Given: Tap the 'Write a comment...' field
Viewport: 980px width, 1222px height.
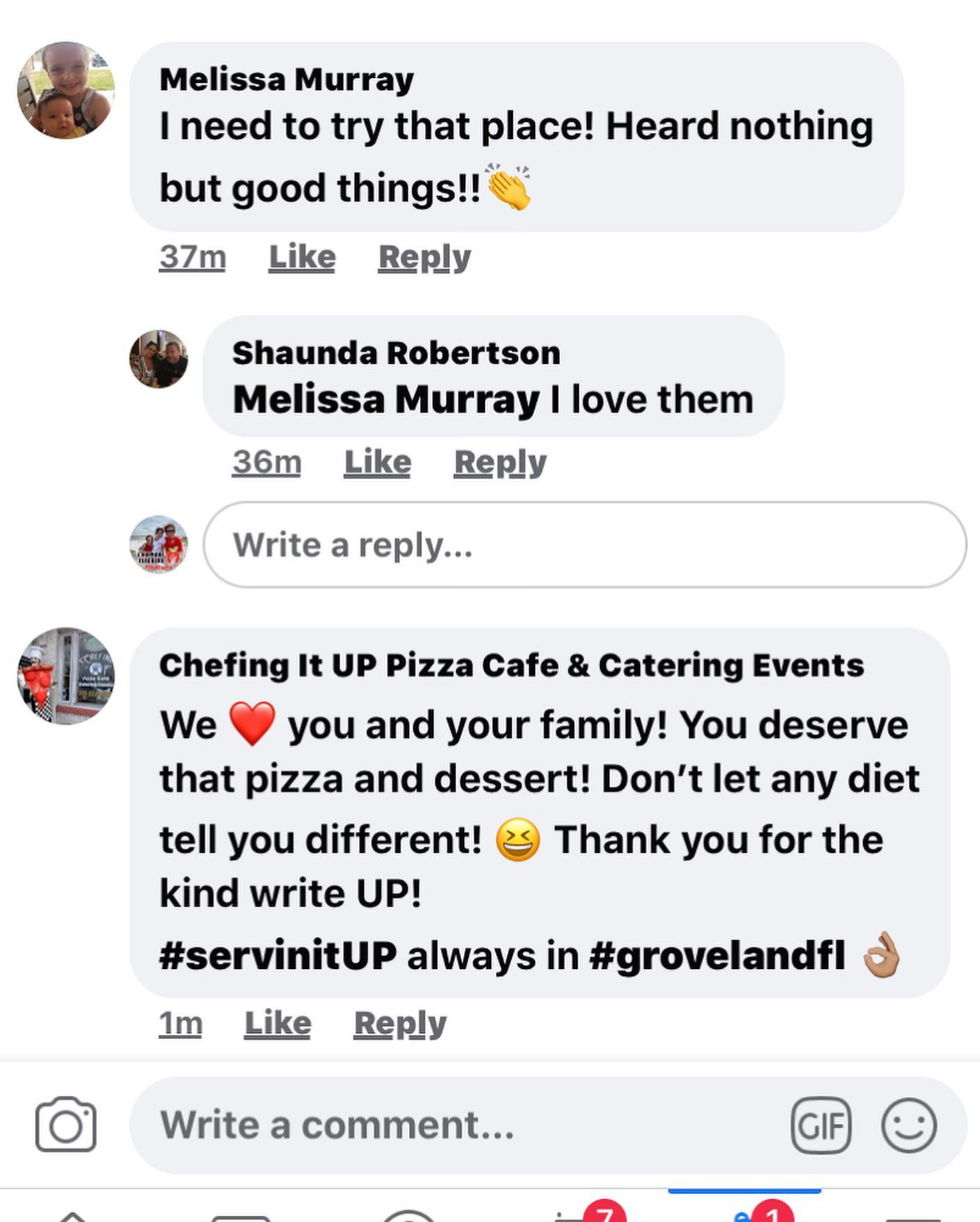Looking at the screenshot, I should 452,1125.
